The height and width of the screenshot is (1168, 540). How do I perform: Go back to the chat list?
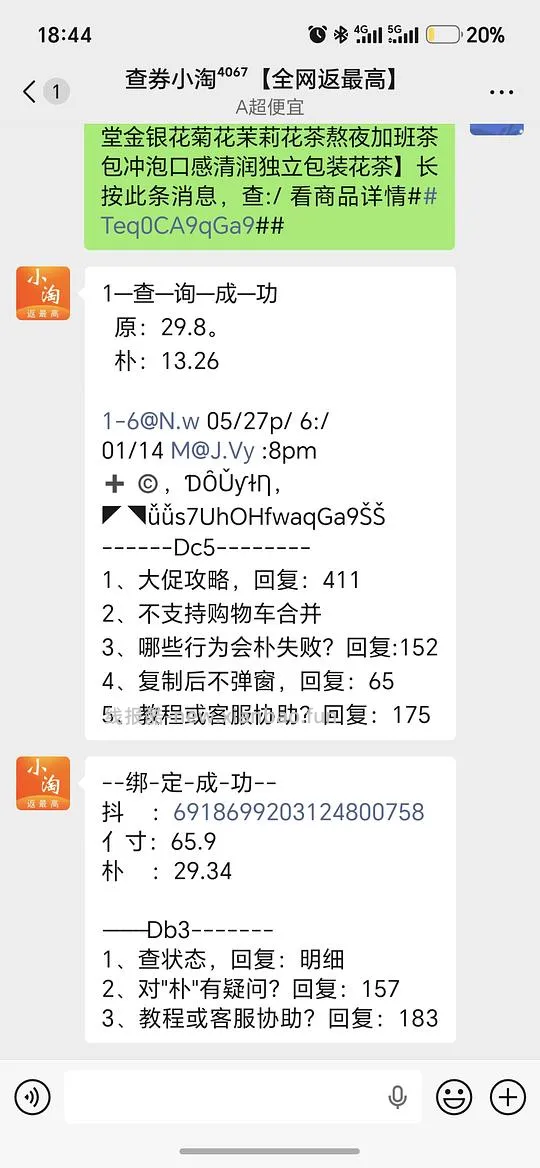[x=30, y=92]
